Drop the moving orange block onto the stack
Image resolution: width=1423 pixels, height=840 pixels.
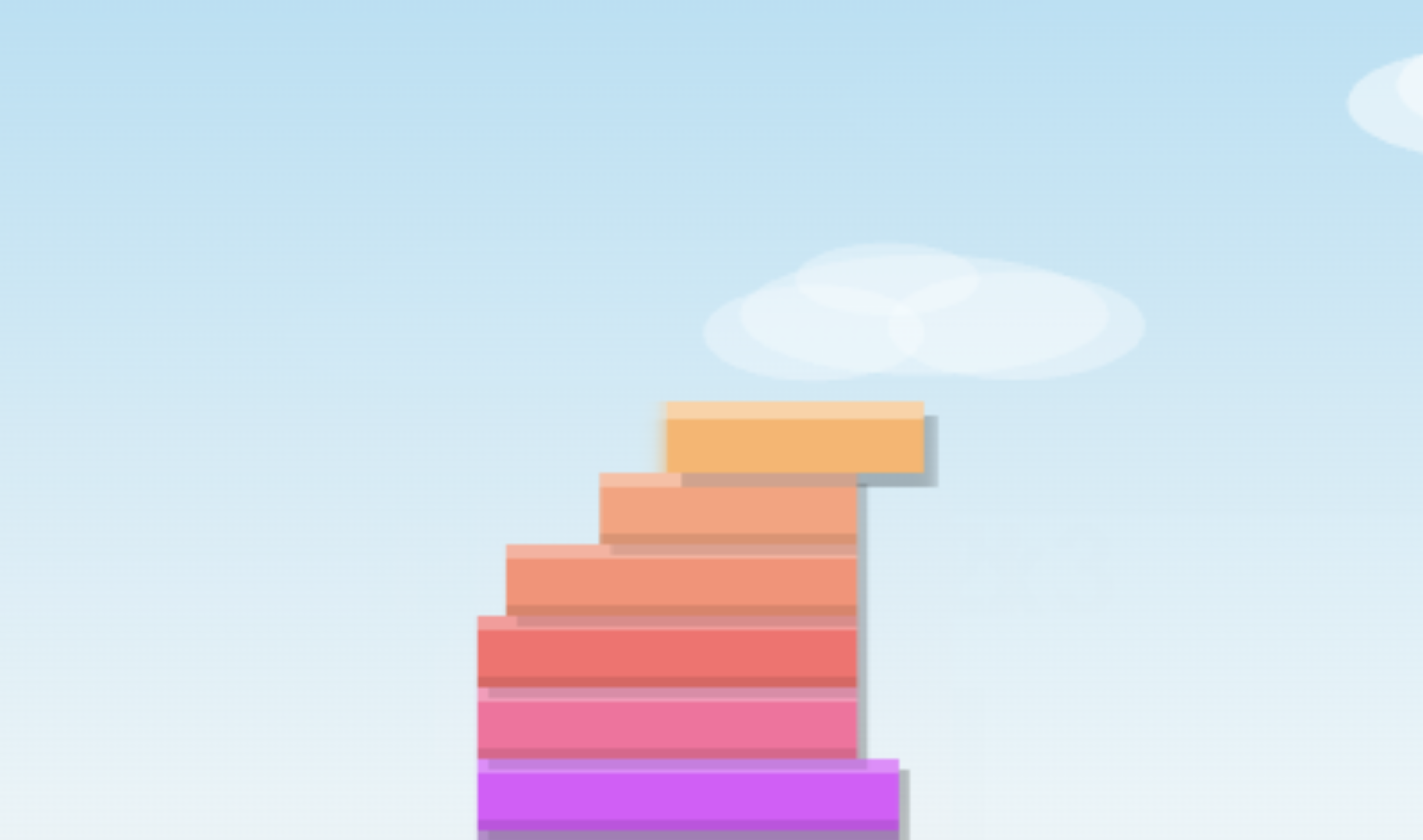(x=795, y=438)
